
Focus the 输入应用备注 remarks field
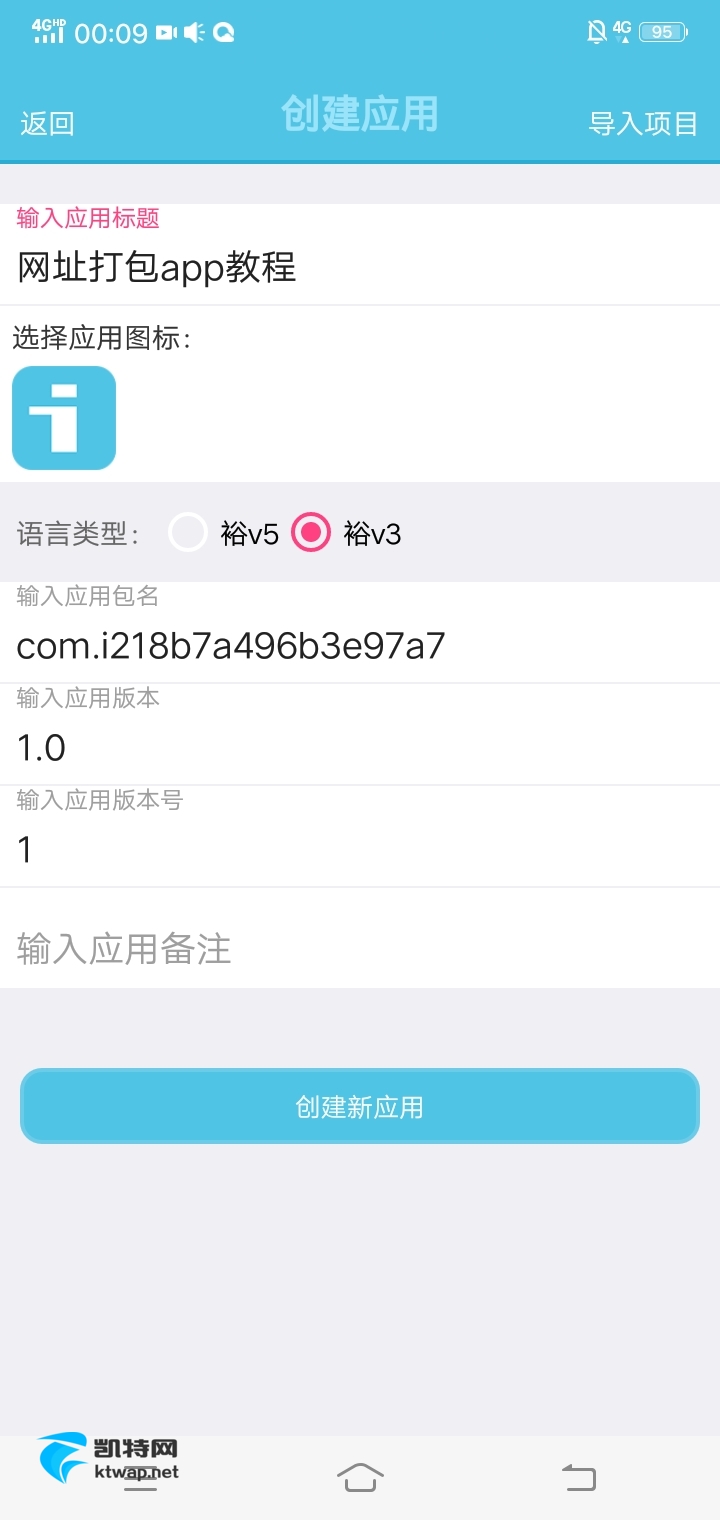[x=360, y=949]
